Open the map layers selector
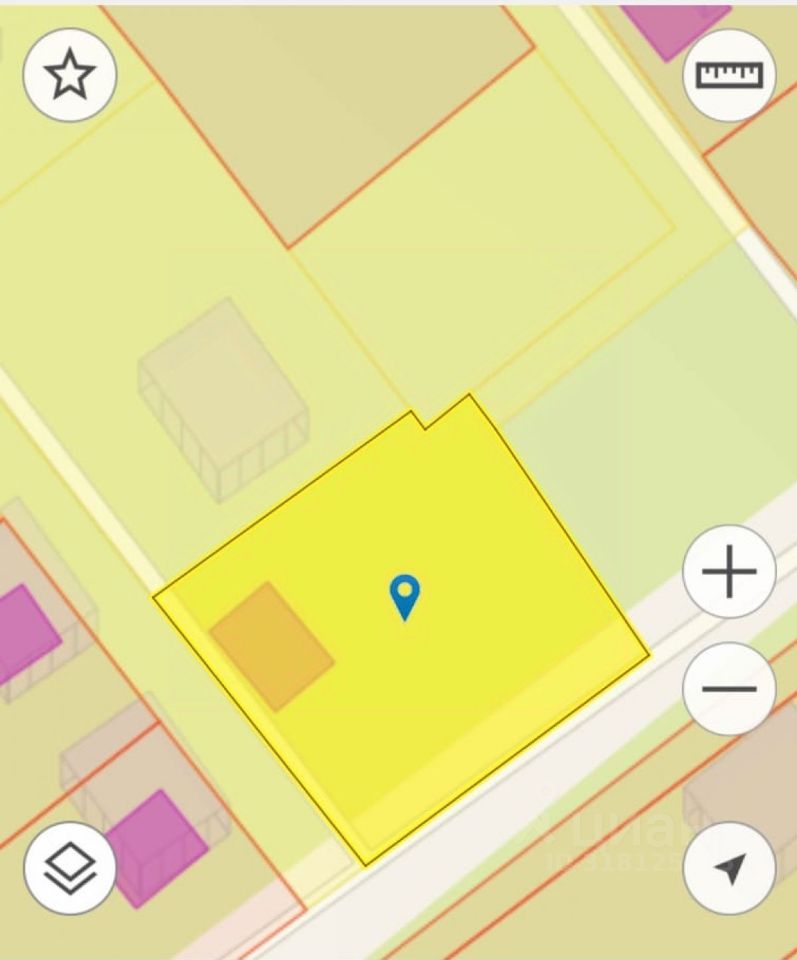This screenshot has width=797, height=960. tap(70, 866)
